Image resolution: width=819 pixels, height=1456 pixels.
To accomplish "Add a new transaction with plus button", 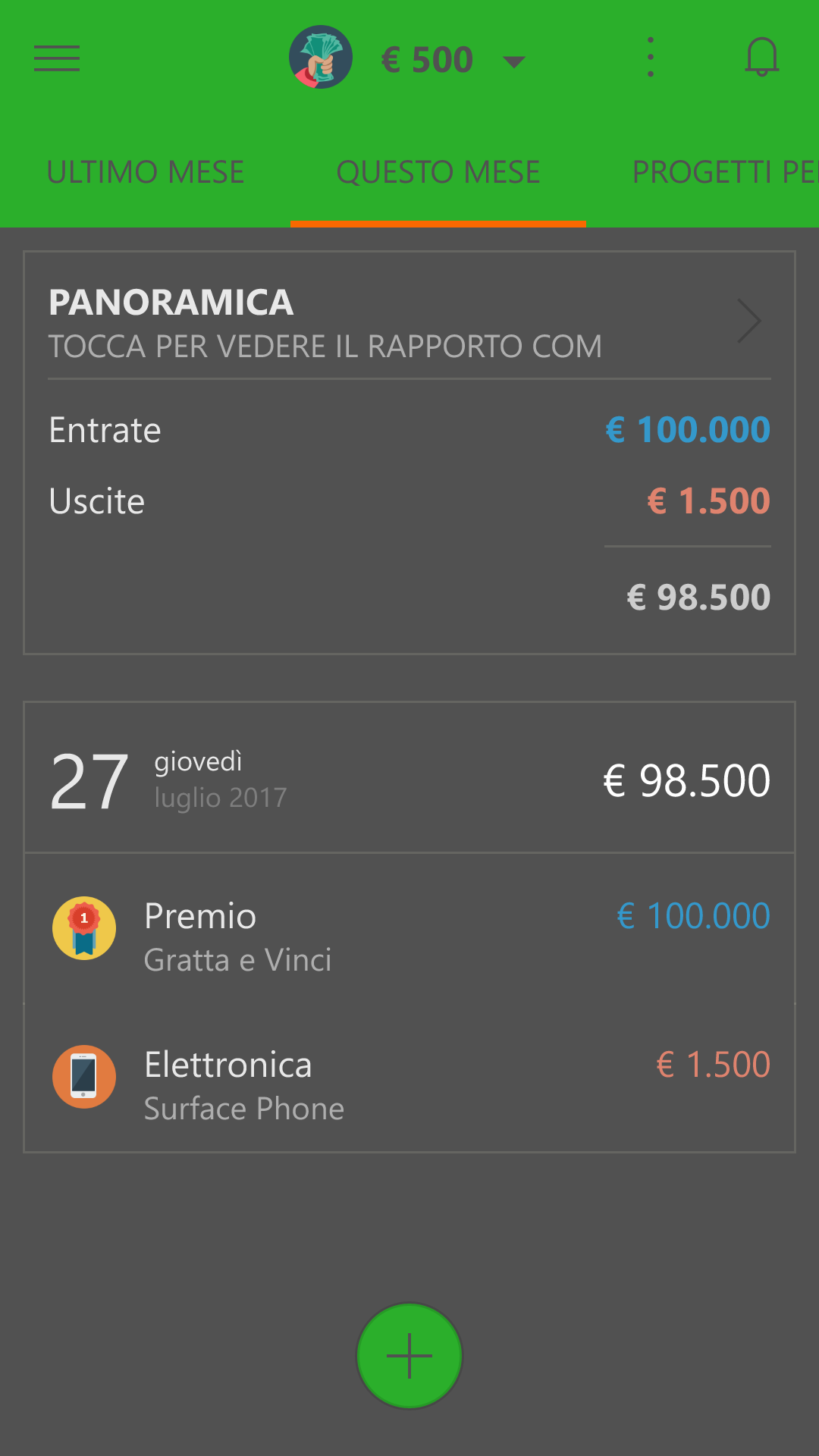I will (409, 1356).
